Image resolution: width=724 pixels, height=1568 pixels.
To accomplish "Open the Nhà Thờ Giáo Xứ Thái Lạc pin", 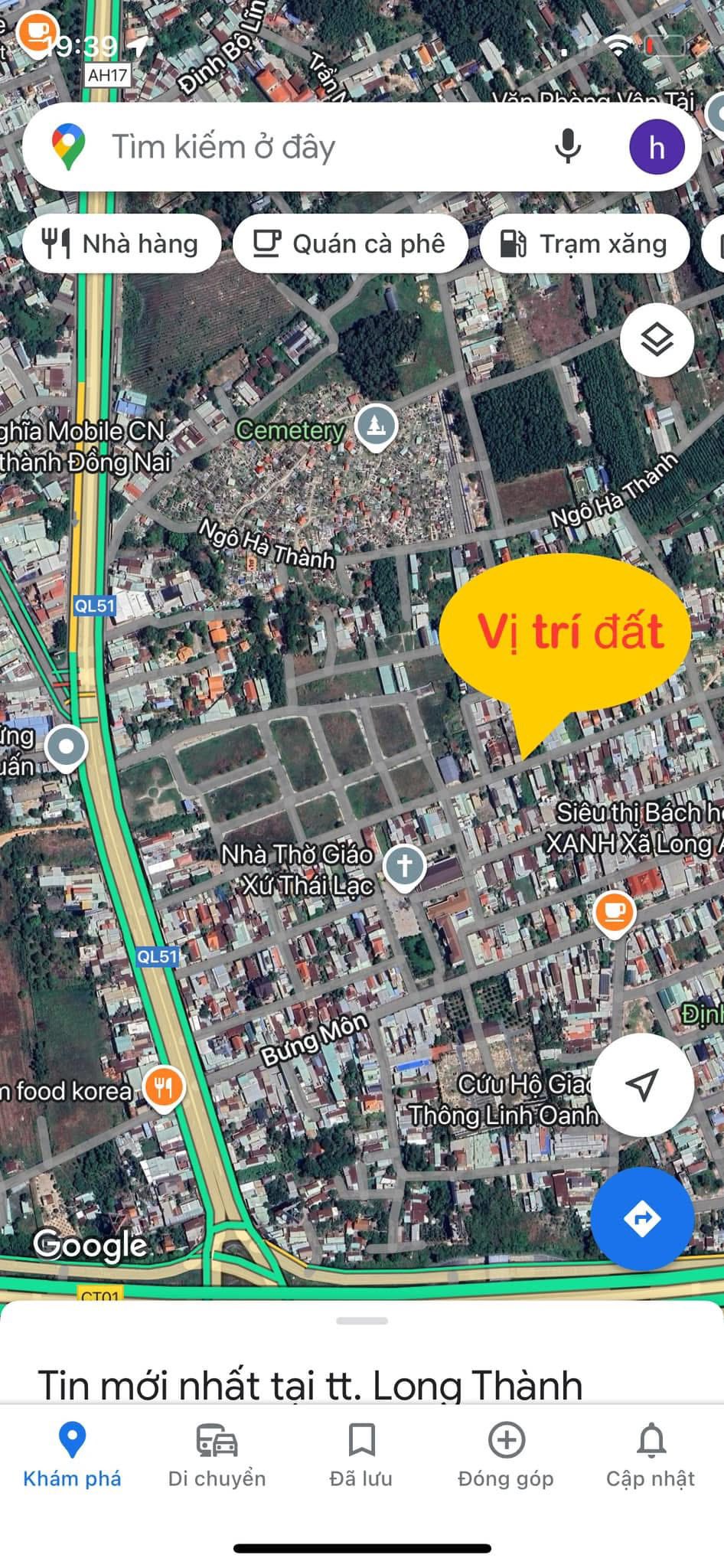I will pyautogui.click(x=404, y=866).
